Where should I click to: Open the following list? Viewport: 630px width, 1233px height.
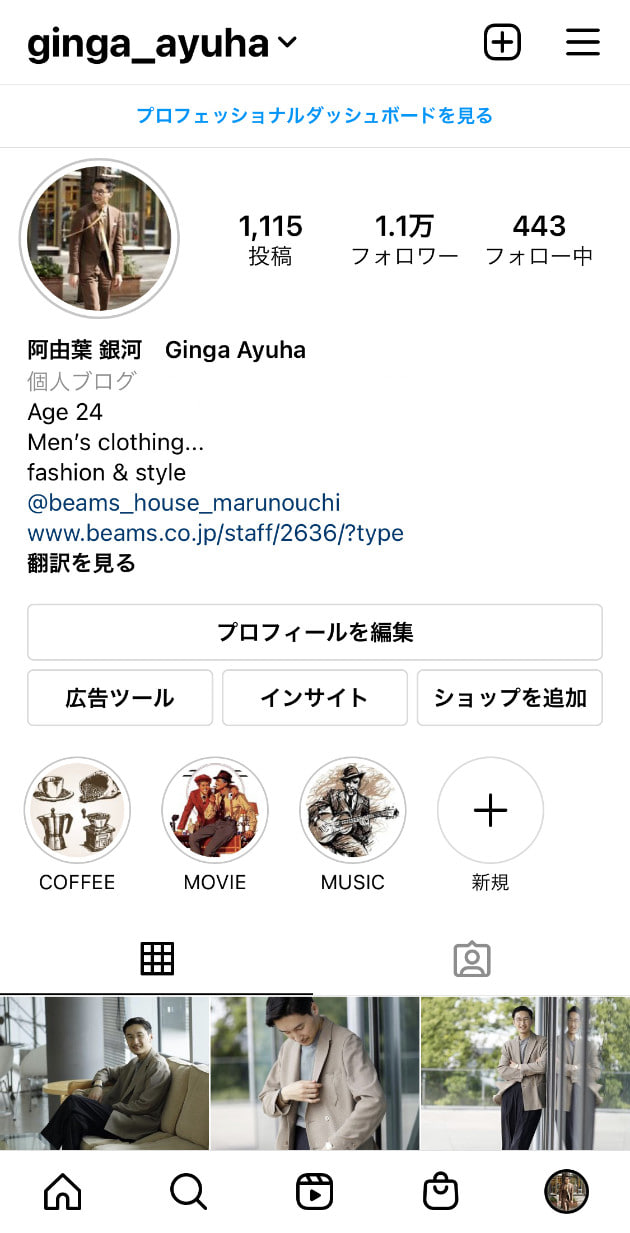coord(539,239)
